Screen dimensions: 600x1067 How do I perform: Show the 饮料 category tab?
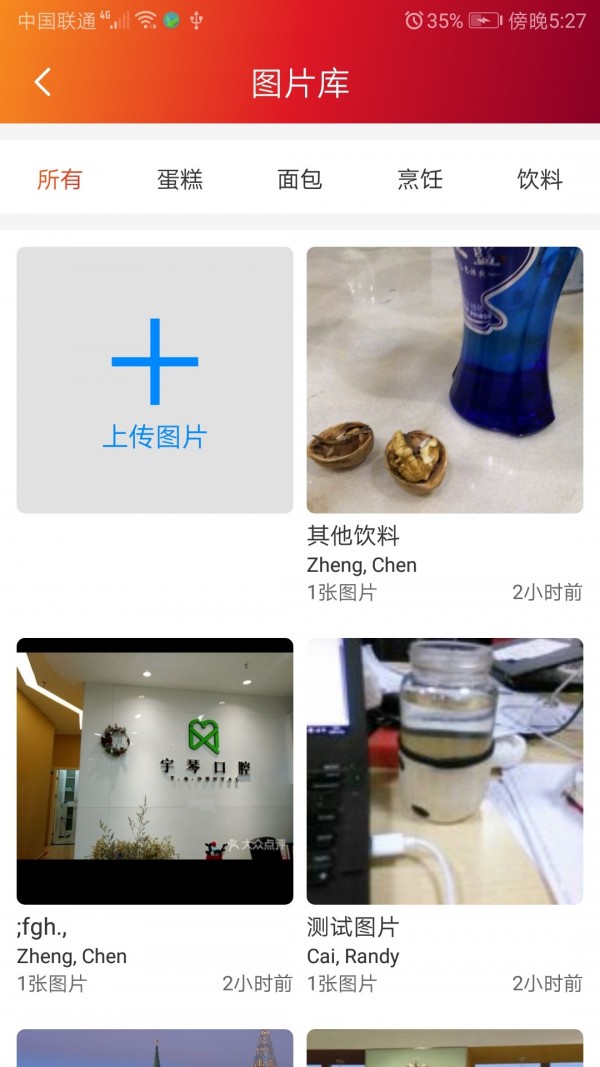[540, 180]
